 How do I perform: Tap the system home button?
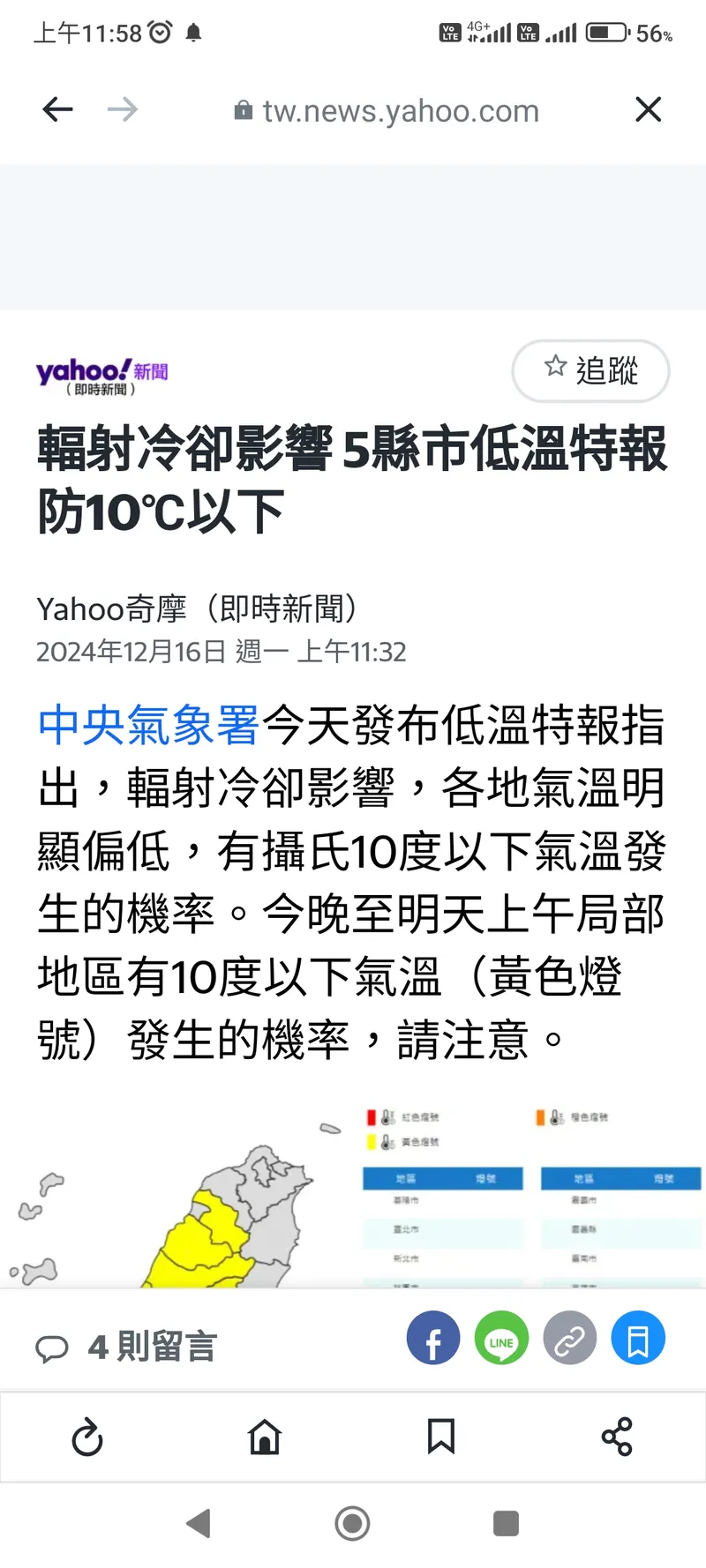coord(352,1523)
